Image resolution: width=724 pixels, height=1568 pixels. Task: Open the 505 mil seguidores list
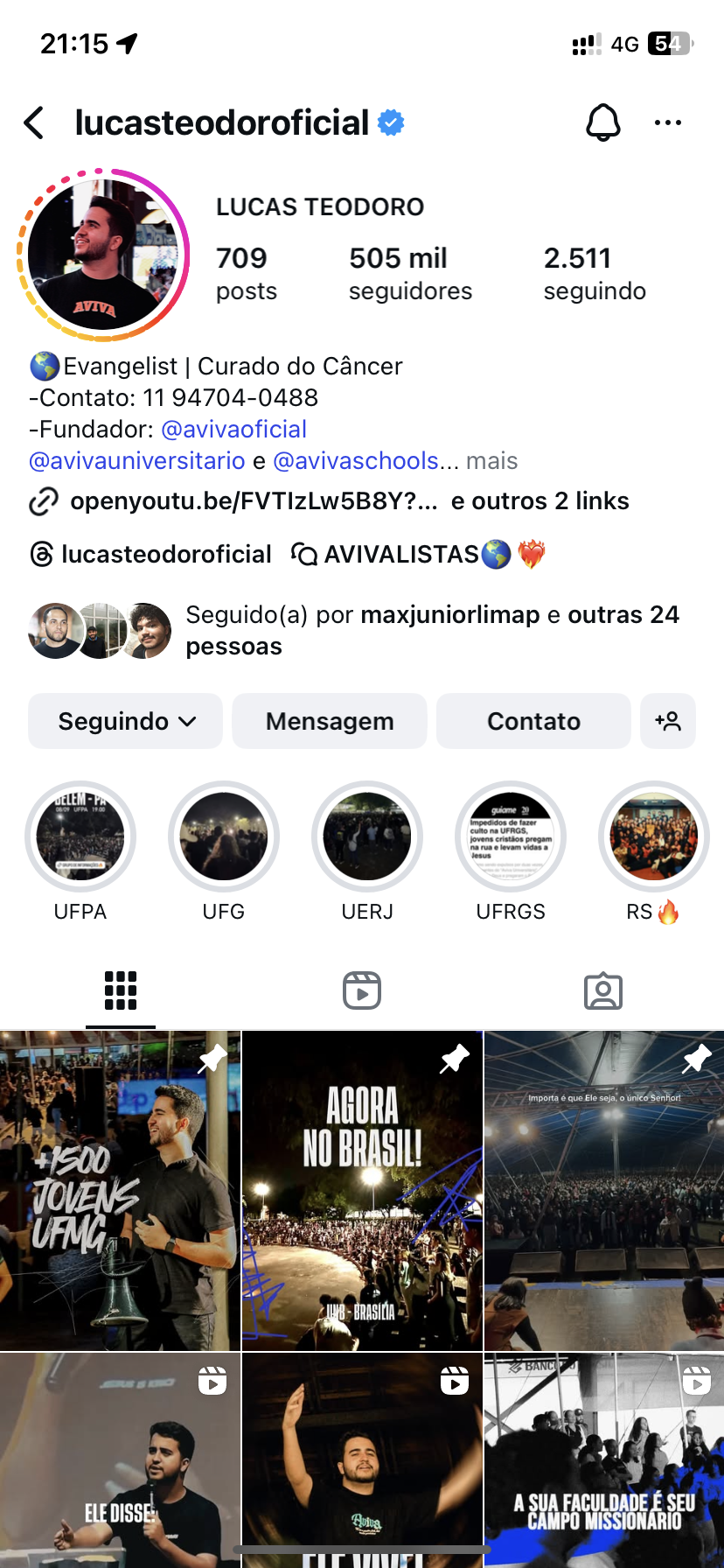pyautogui.click(x=409, y=273)
